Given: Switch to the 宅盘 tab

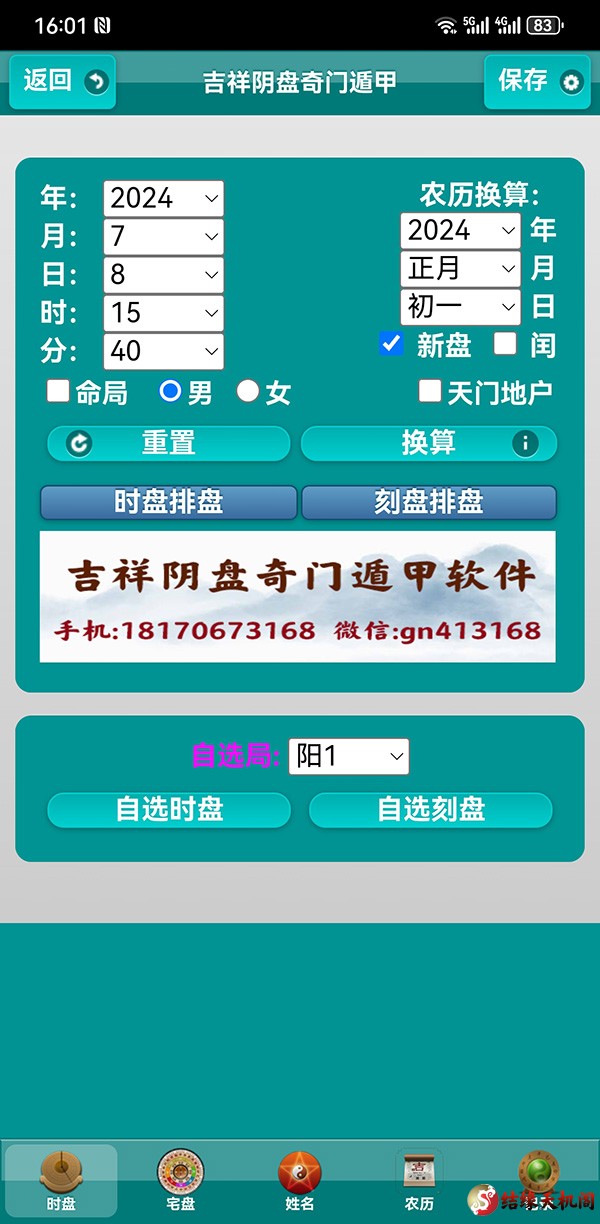Looking at the screenshot, I should click(x=180, y=1180).
